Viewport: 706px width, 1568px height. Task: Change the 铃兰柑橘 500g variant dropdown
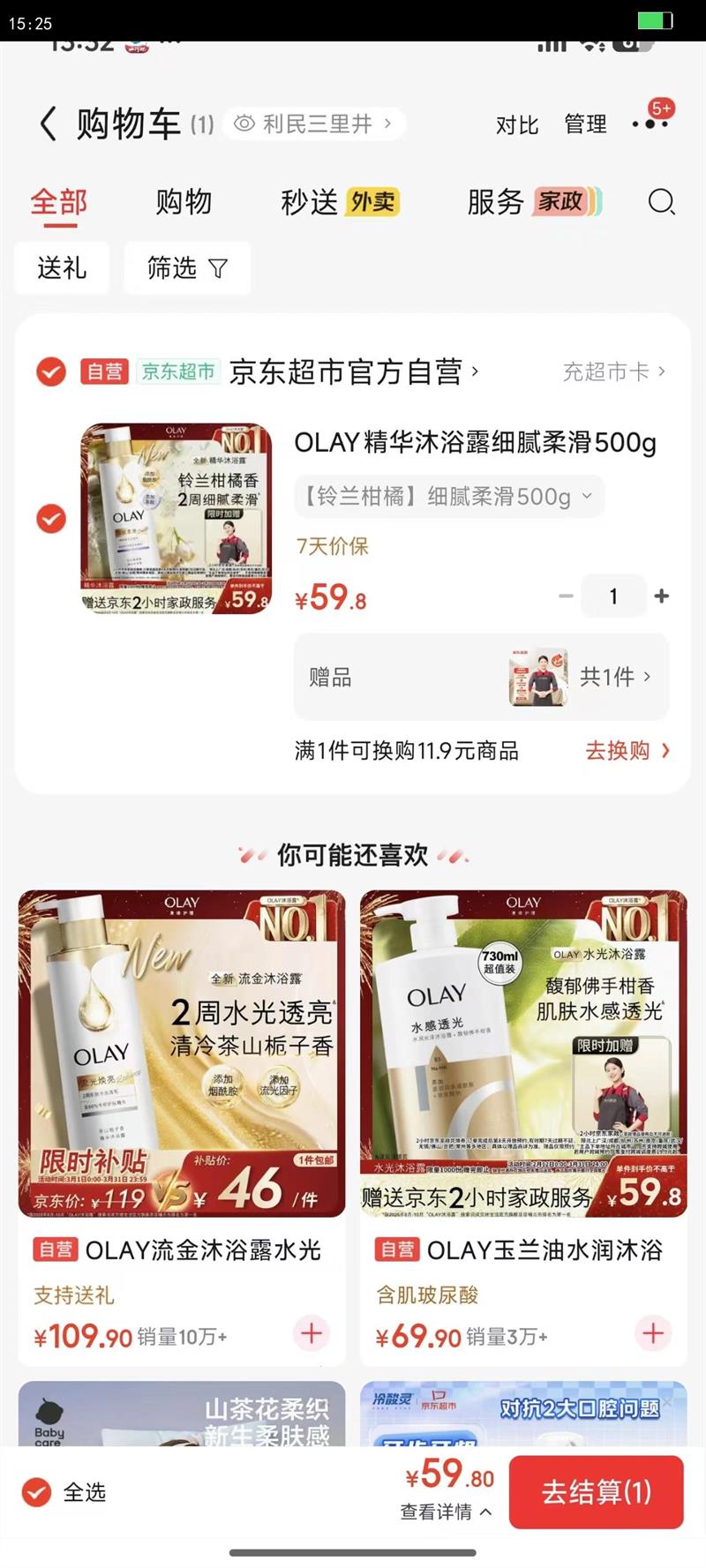pyautogui.click(x=449, y=496)
